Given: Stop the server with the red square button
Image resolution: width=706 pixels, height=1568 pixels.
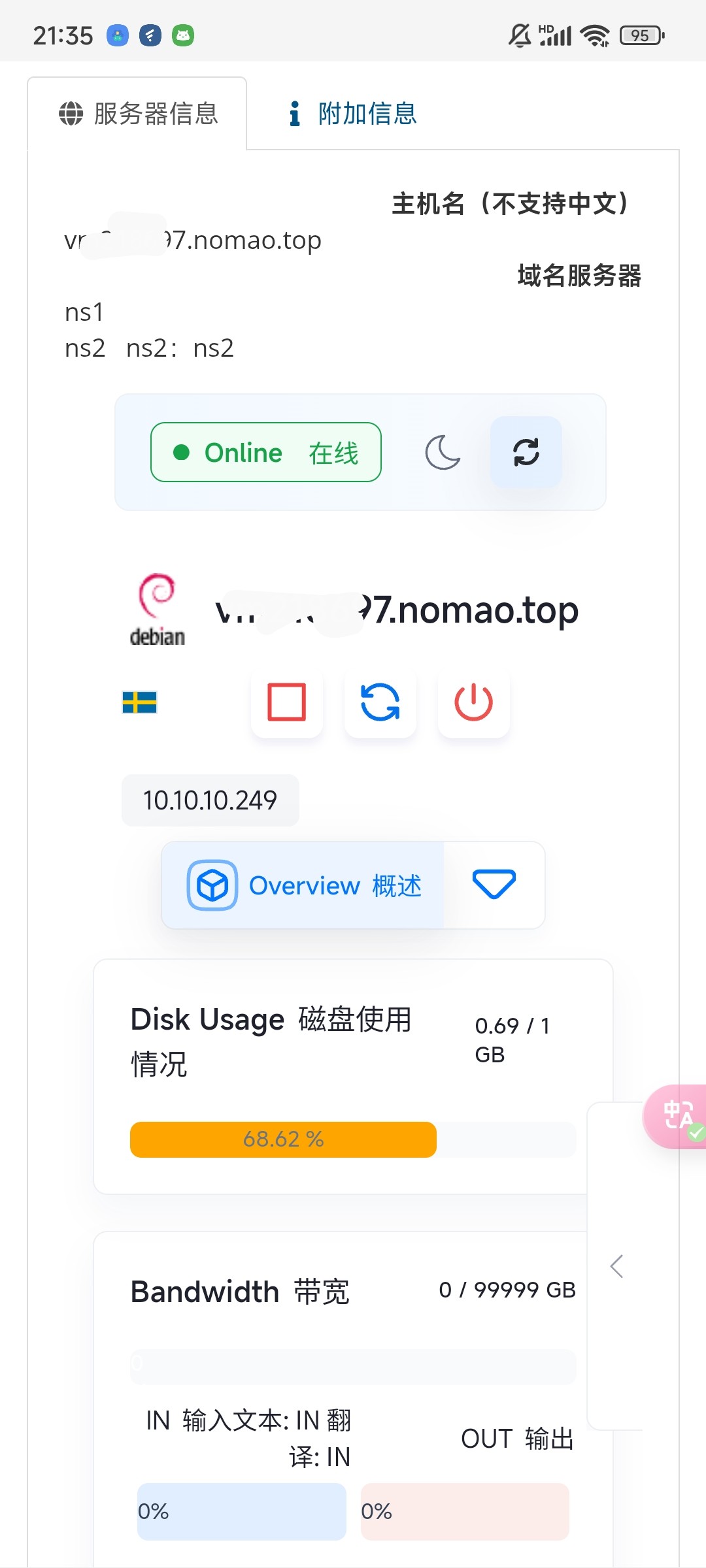Looking at the screenshot, I should 287,702.
